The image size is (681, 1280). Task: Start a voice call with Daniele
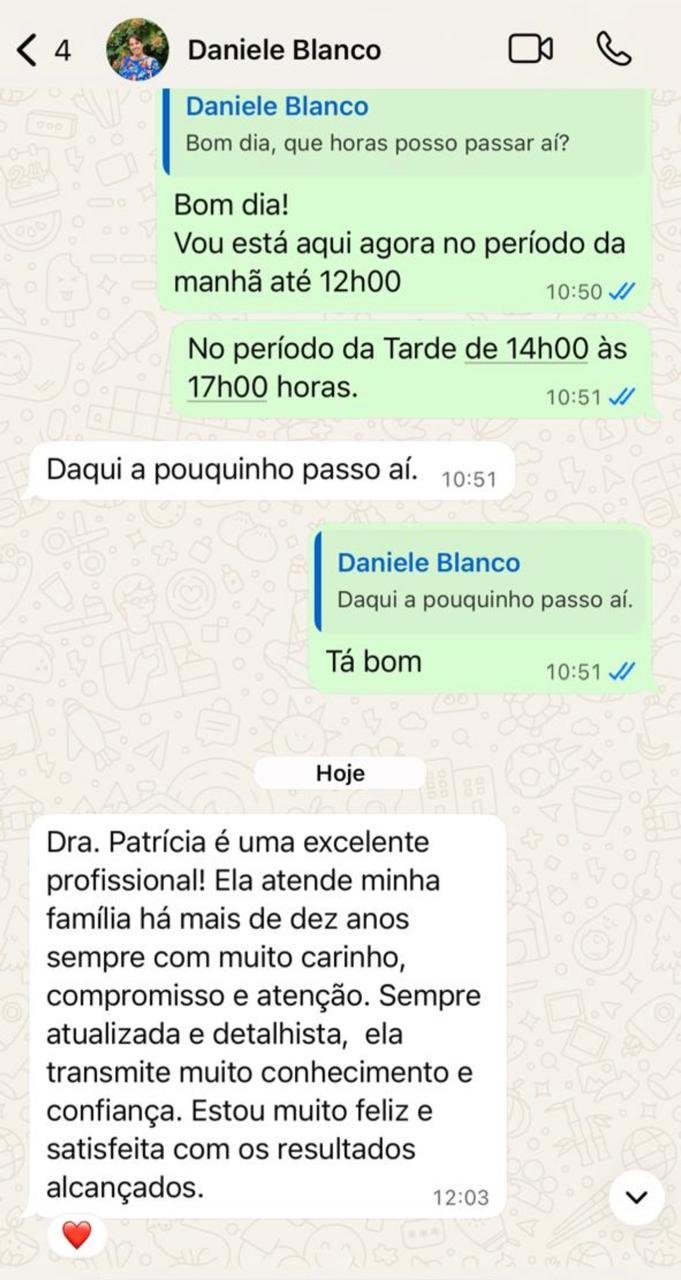click(x=613, y=49)
